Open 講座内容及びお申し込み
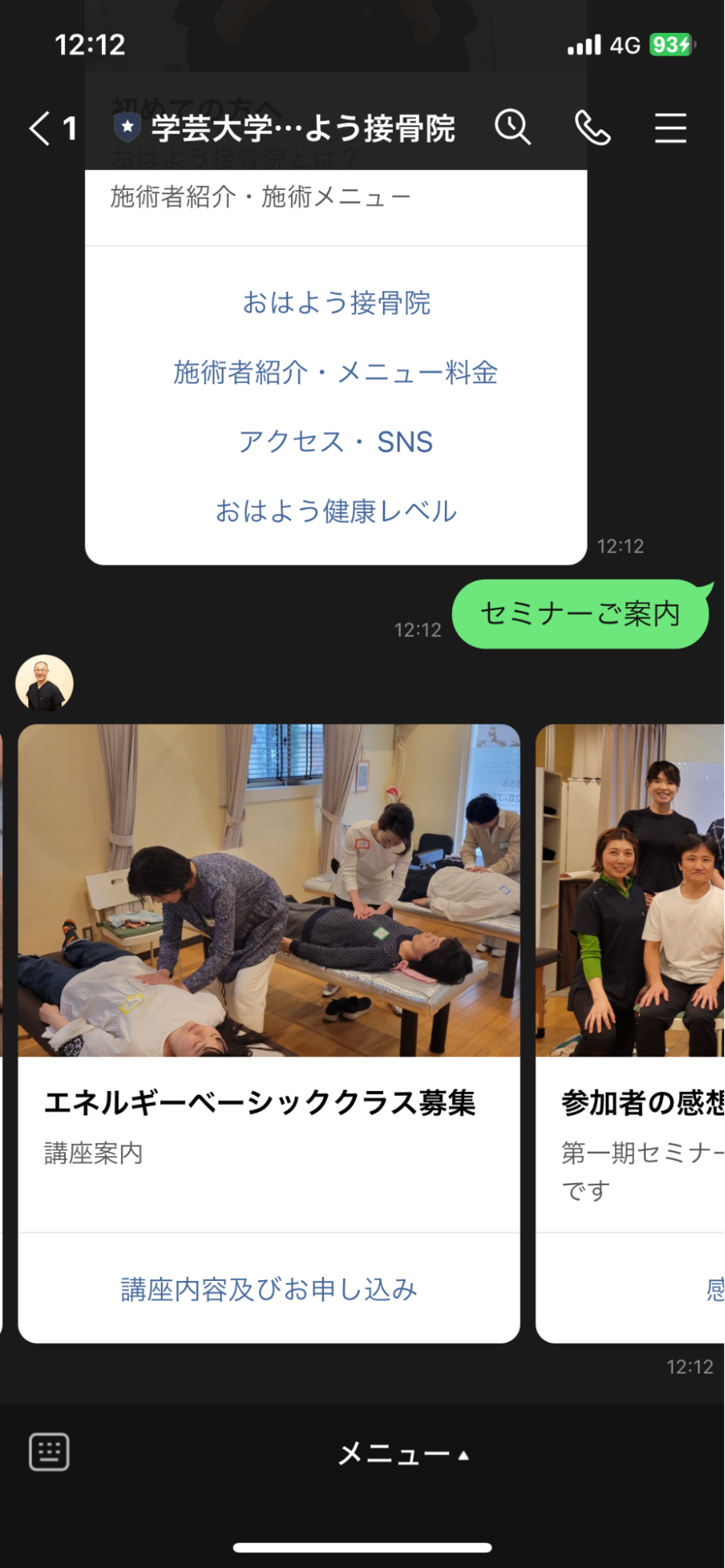The width and height of the screenshot is (725, 1568). click(x=268, y=1290)
